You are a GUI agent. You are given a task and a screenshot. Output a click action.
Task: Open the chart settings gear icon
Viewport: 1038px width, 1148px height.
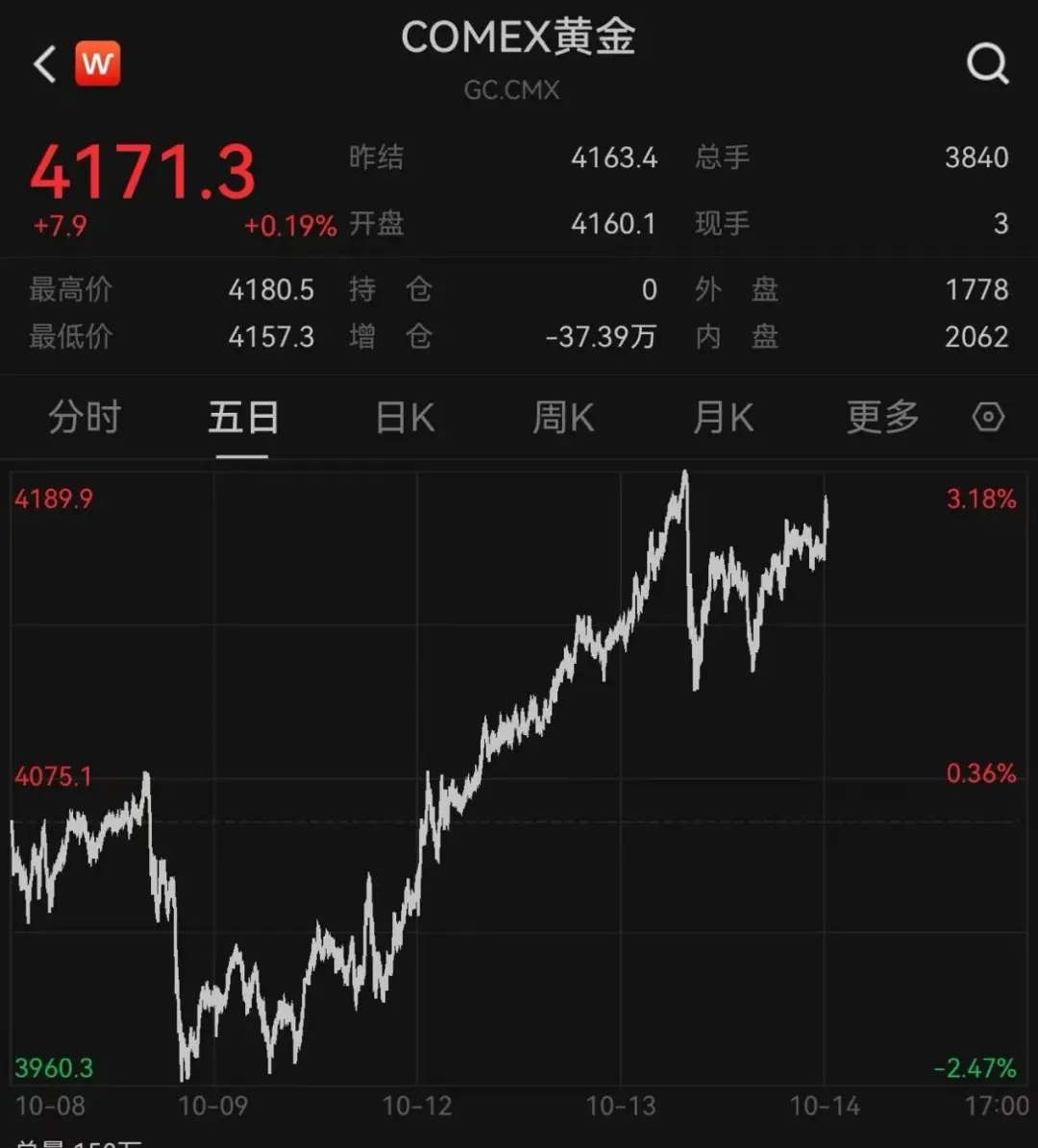(986, 417)
